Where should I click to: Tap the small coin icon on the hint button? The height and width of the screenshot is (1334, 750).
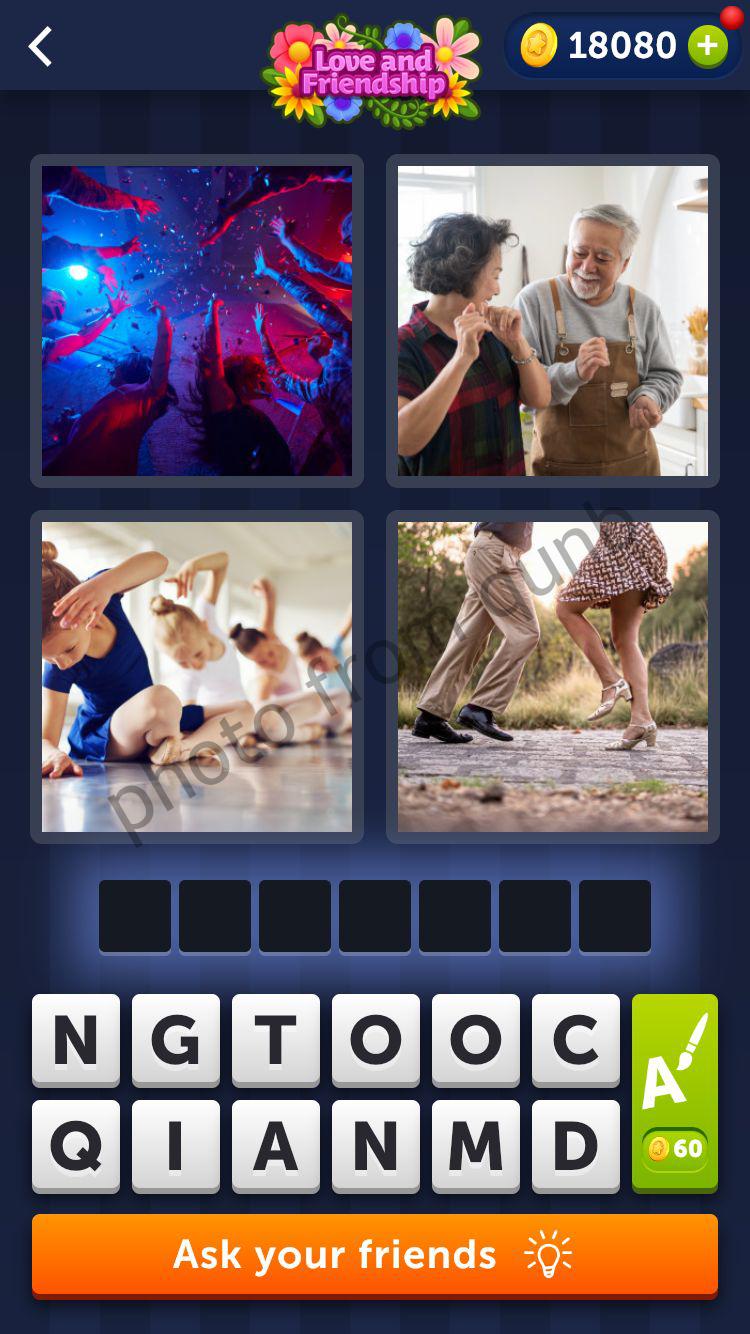pyautogui.click(x=659, y=1151)
